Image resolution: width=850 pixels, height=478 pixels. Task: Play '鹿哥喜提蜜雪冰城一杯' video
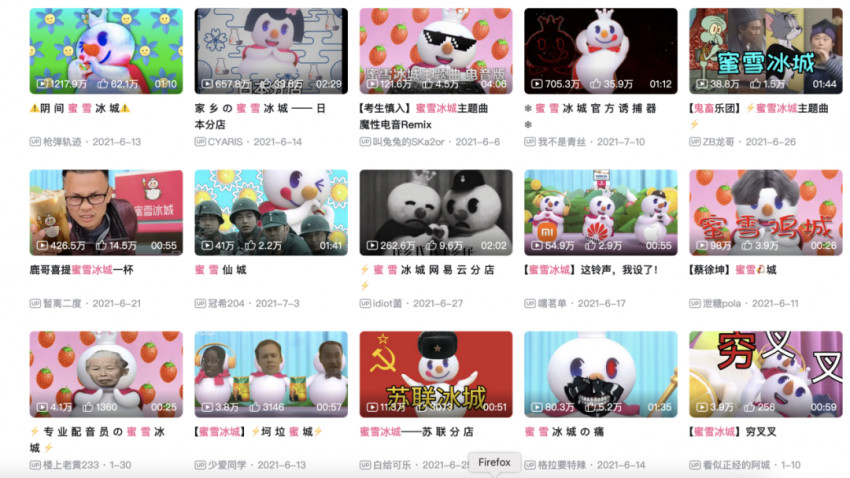click(106, 212)
